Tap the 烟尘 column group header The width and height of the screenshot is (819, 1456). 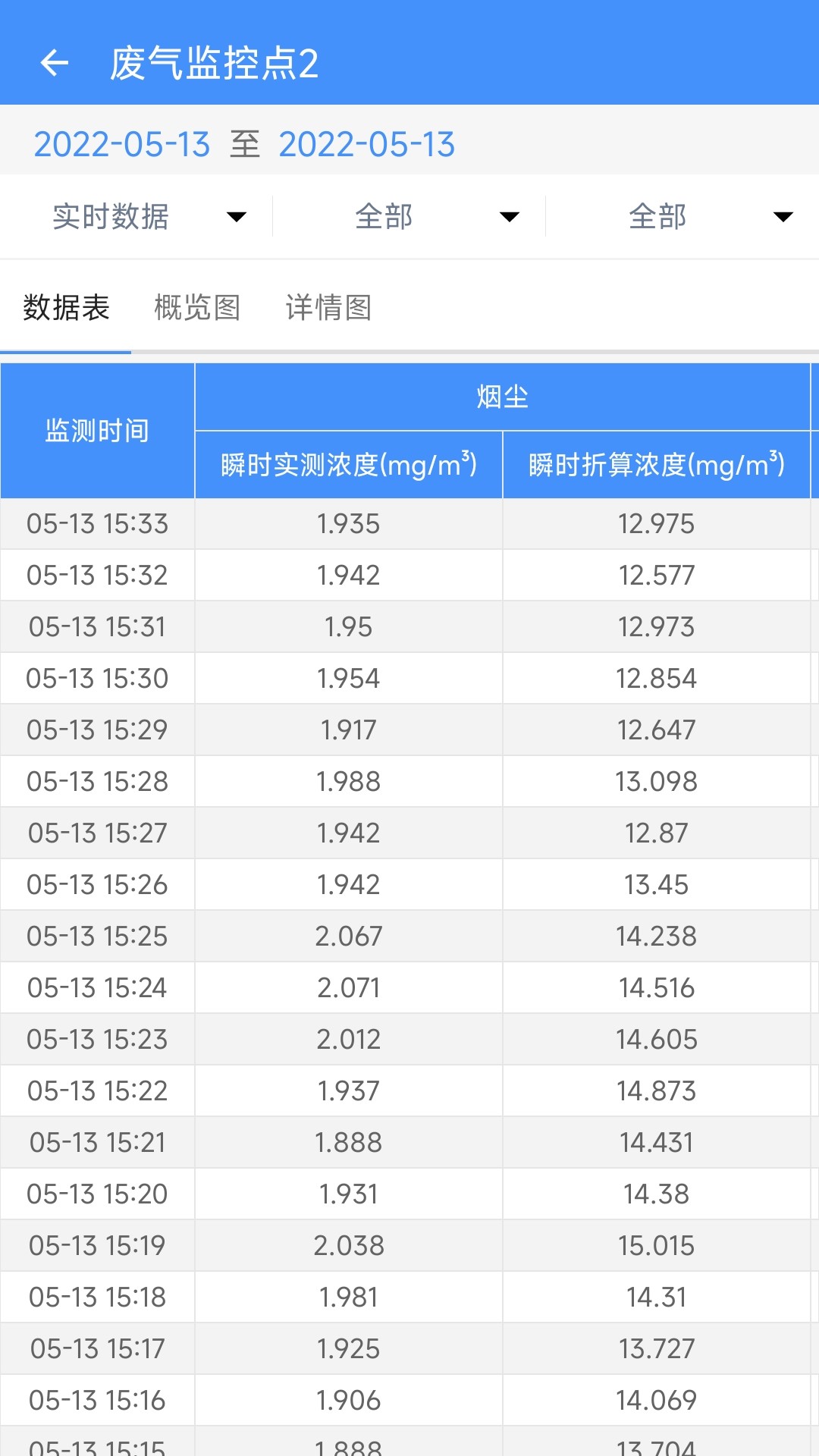504,397
